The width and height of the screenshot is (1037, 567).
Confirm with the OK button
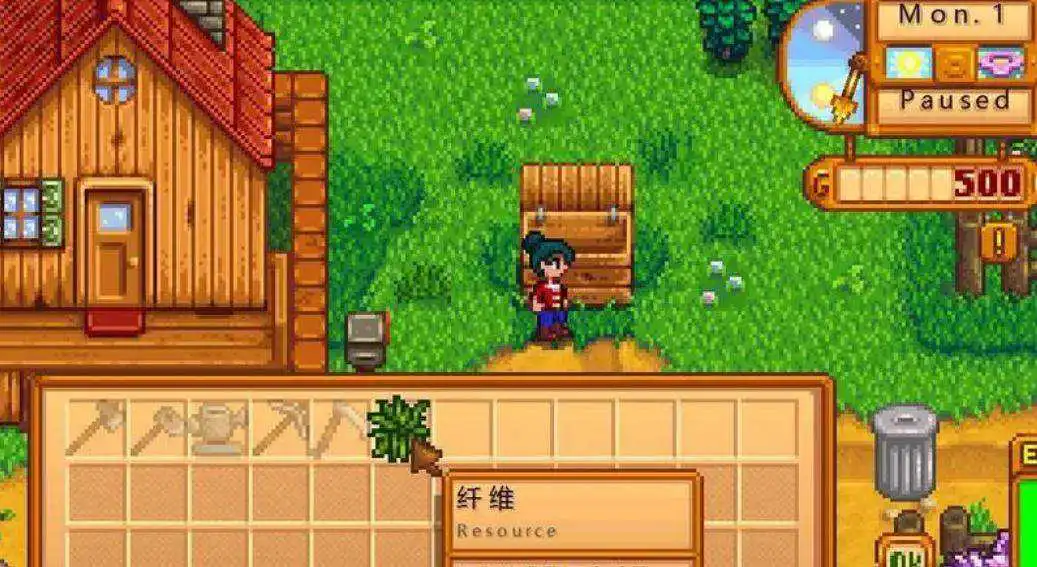(904, 553)
